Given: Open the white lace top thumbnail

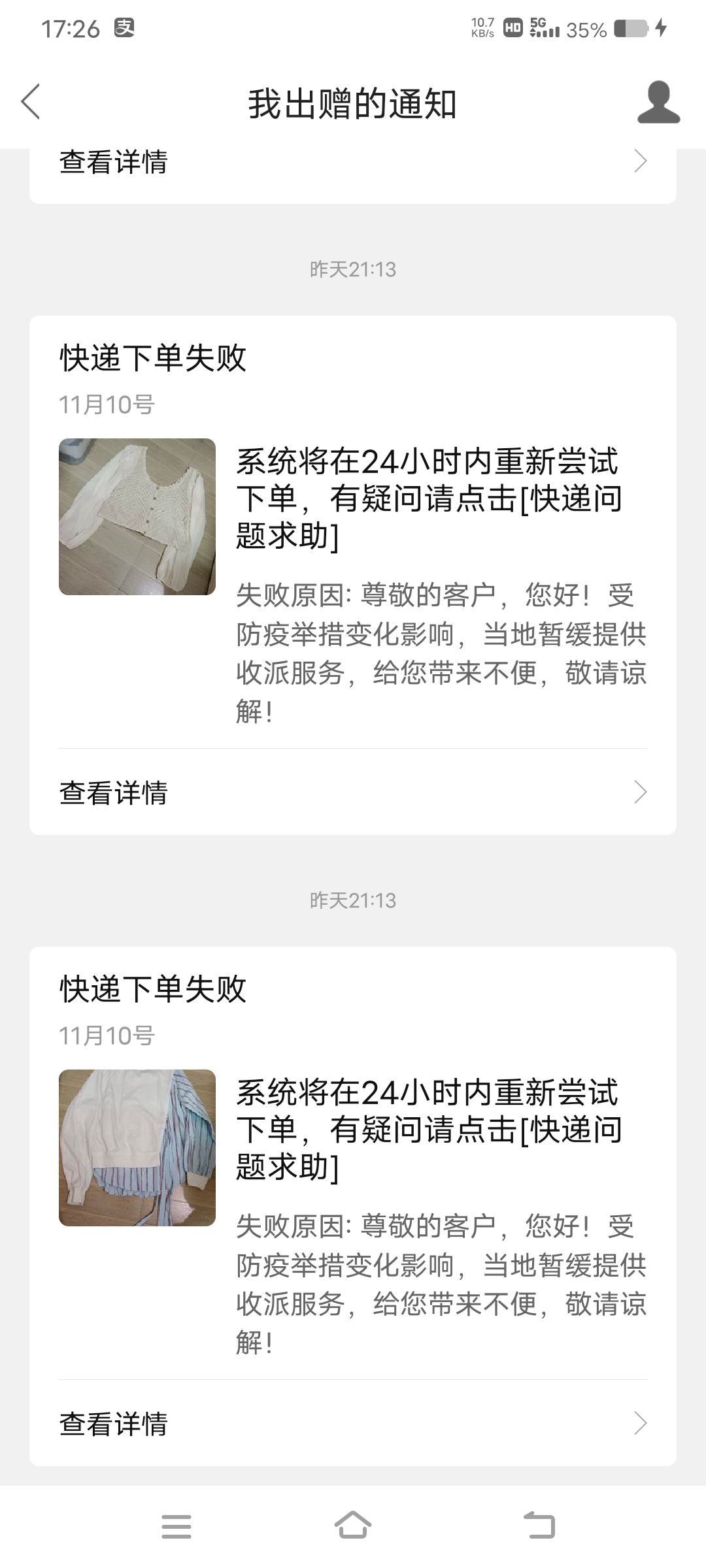Looking at the screenshot, I should tap(137, 517).
